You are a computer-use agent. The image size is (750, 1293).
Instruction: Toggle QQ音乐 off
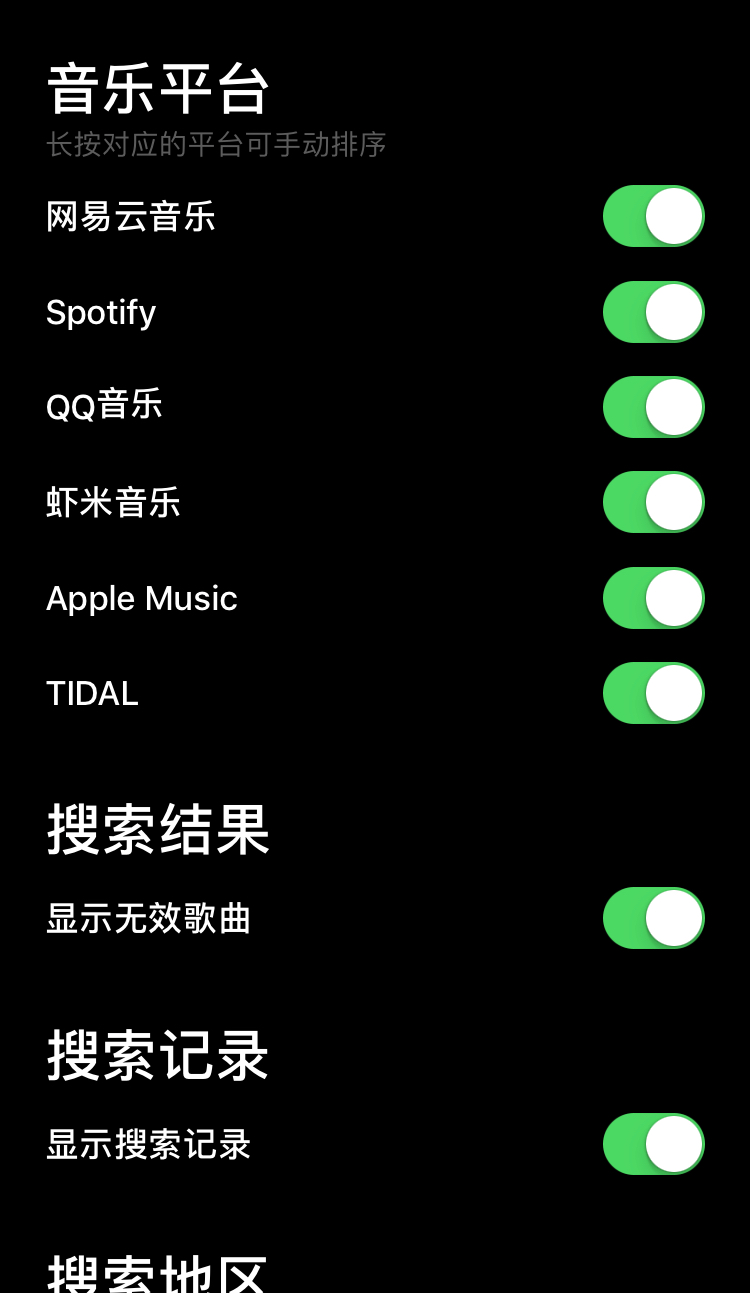coord(653,406)
